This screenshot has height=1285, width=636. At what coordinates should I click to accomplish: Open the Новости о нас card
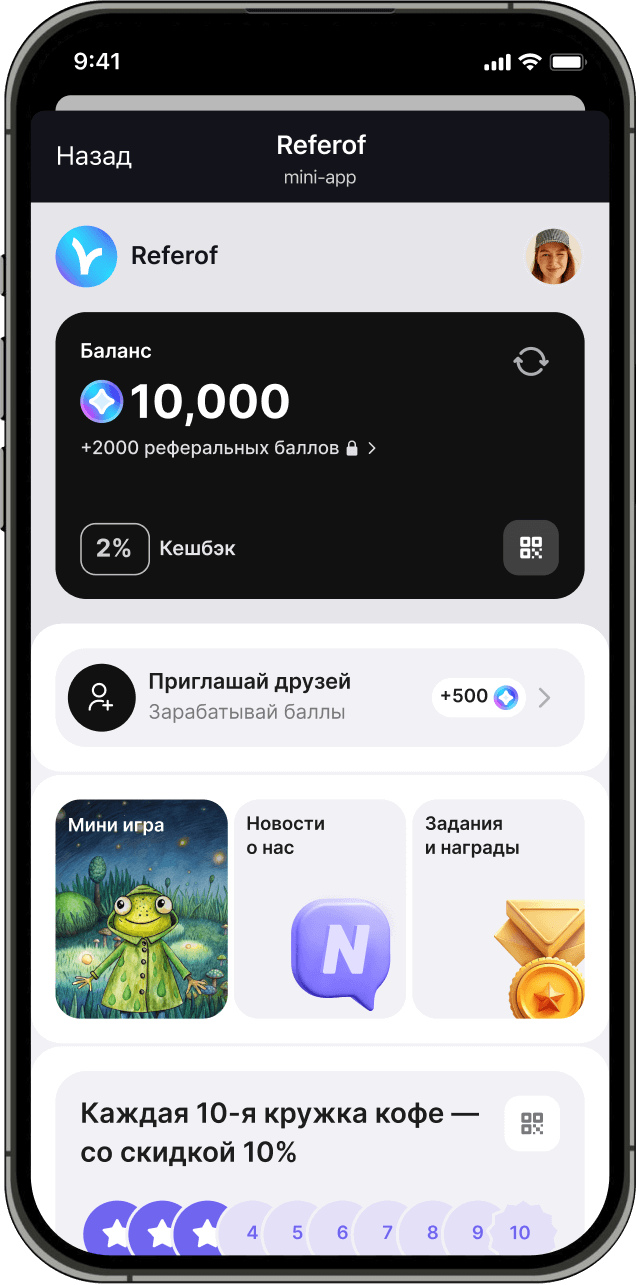320,908
